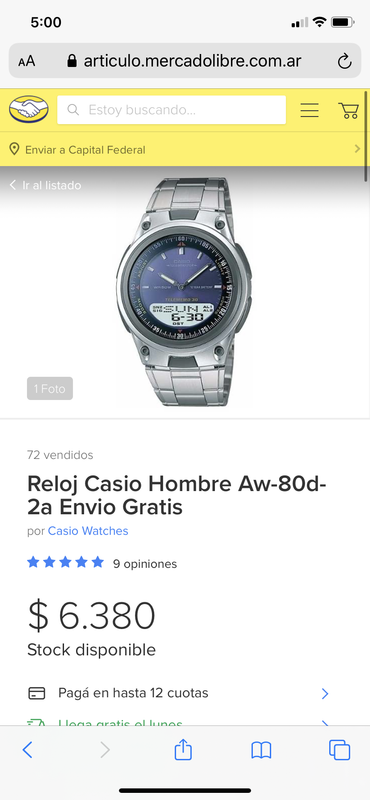The image size is (370, 800).
Task: View the 9 opiniones reviews
Action: pyautogui.click(x=145, y=564)
